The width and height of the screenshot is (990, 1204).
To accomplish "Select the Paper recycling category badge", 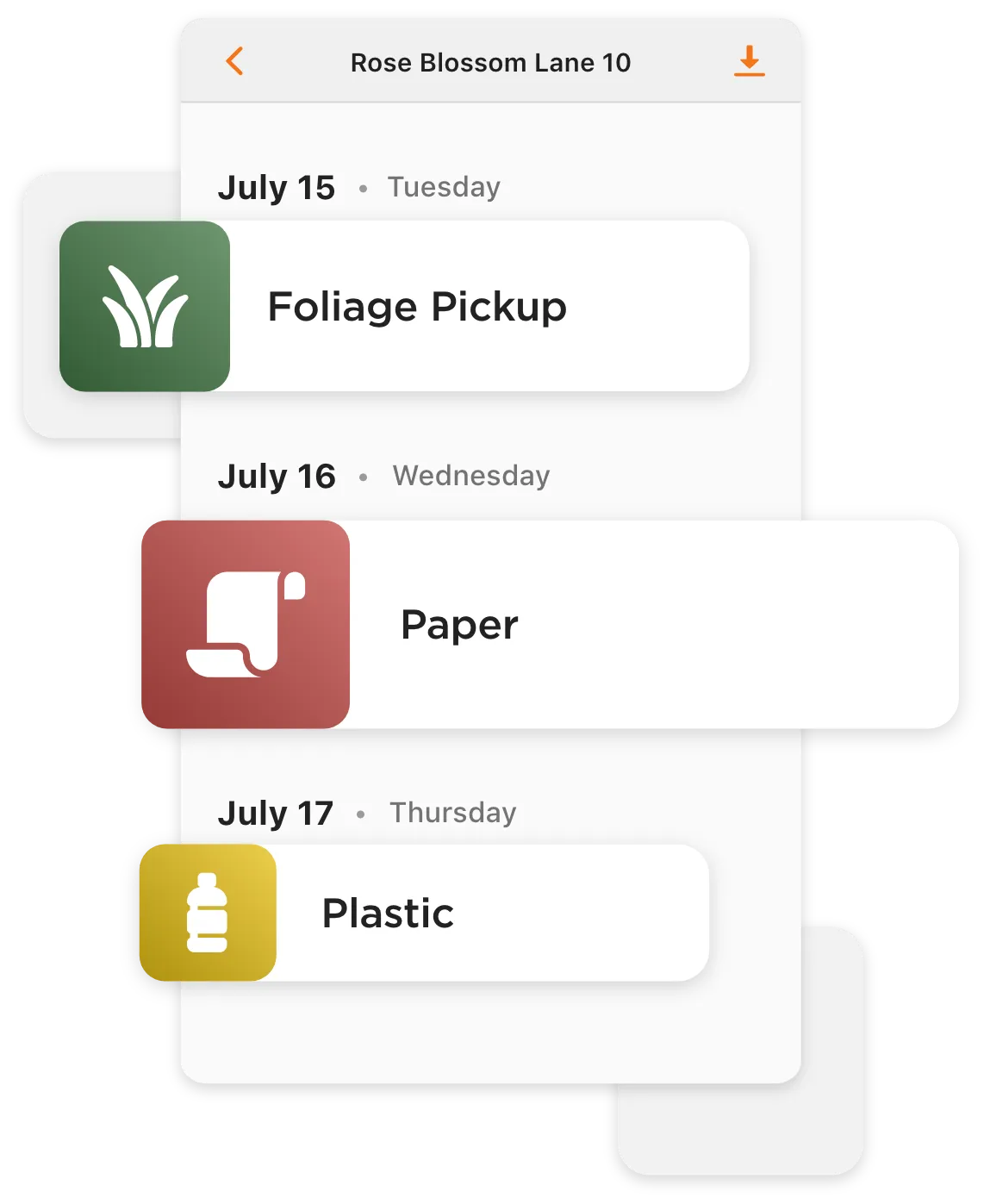I will click(x=246, y=623).
